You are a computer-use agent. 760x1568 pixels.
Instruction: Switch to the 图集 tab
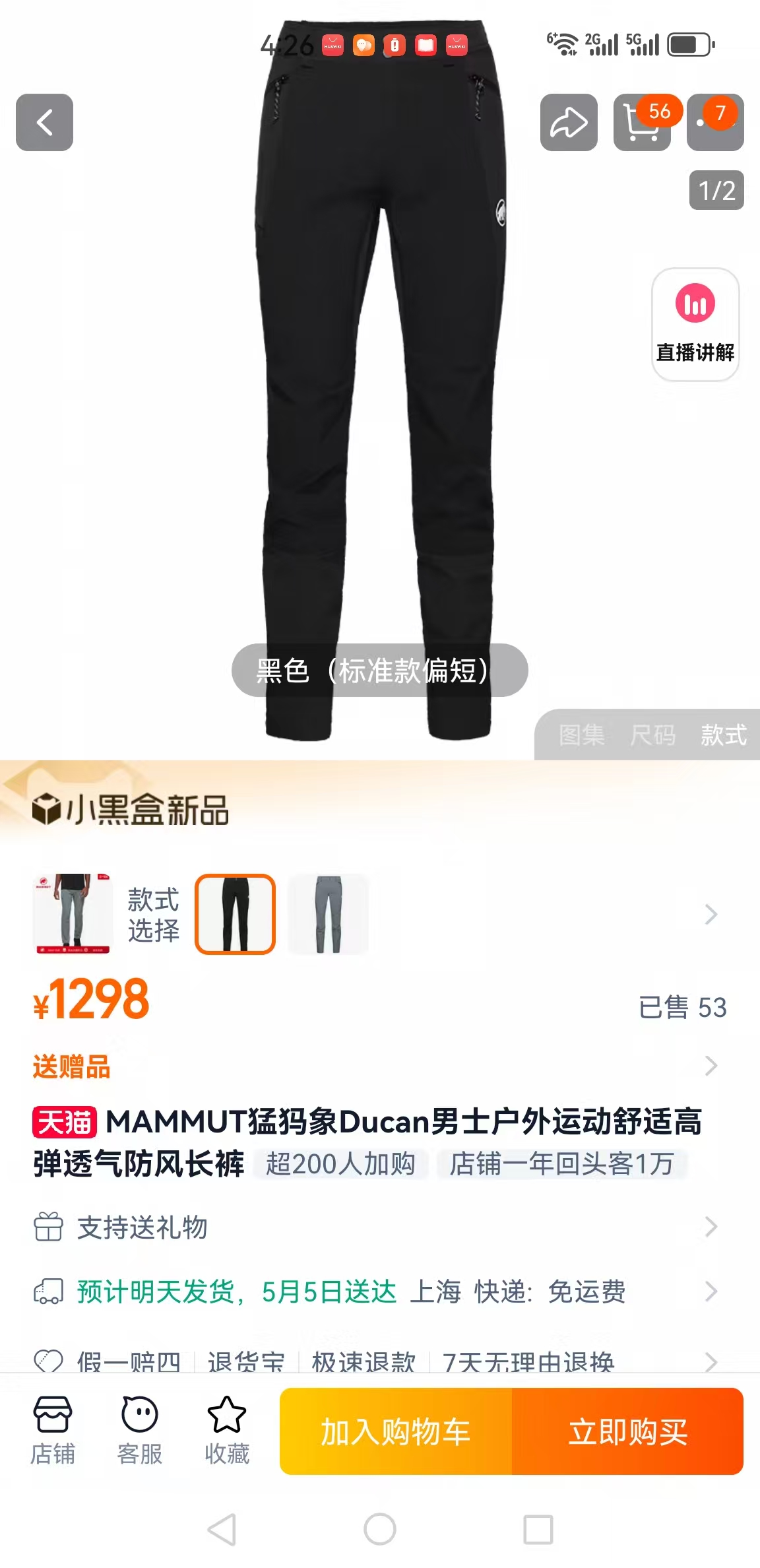tap(582, 735)
